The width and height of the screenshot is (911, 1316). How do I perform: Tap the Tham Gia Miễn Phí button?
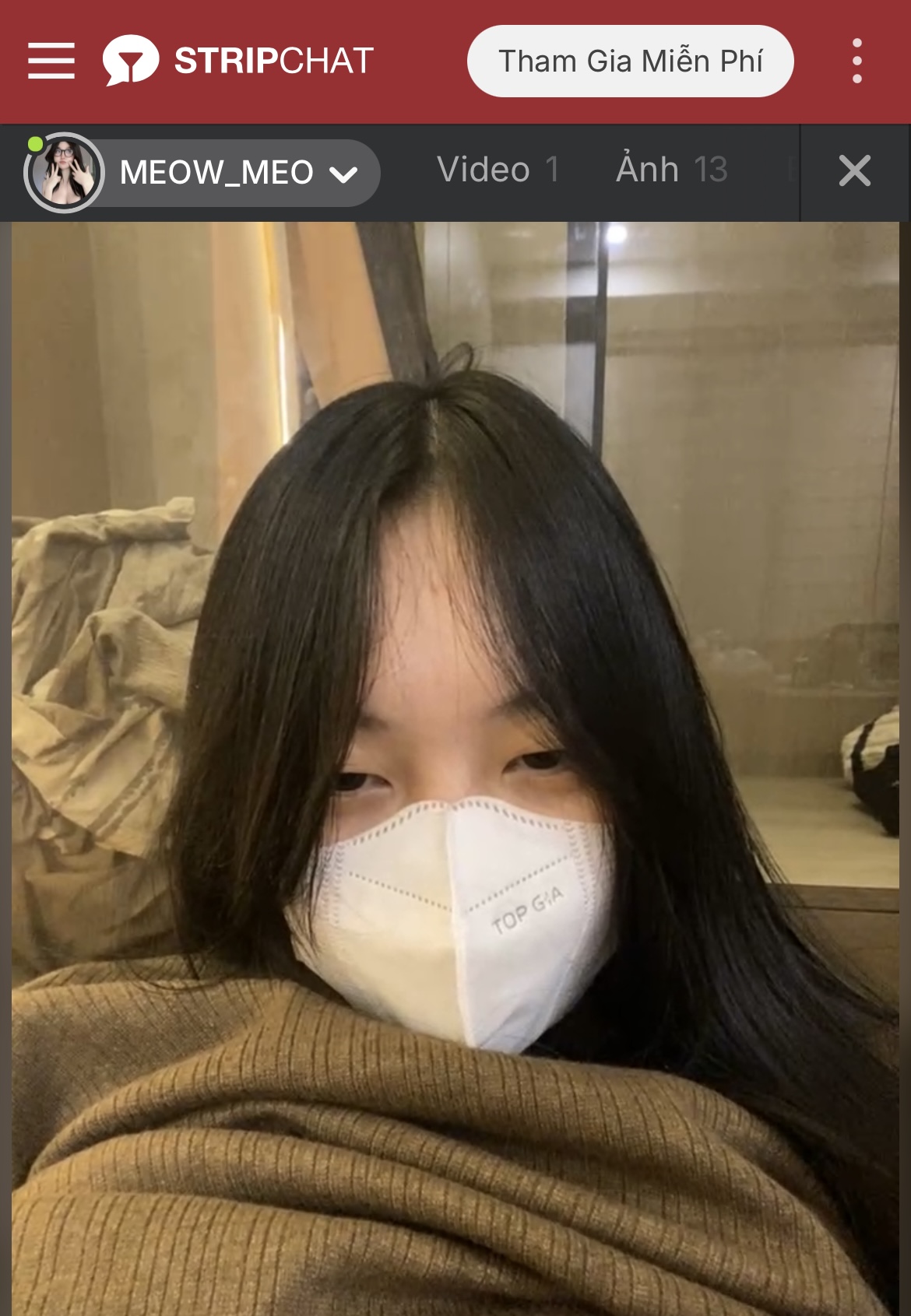click(x=630, y=61)
